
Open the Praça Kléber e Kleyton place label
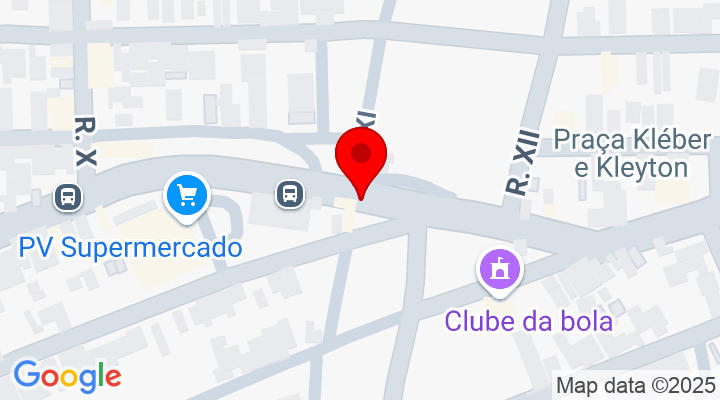tap(632, 153)
